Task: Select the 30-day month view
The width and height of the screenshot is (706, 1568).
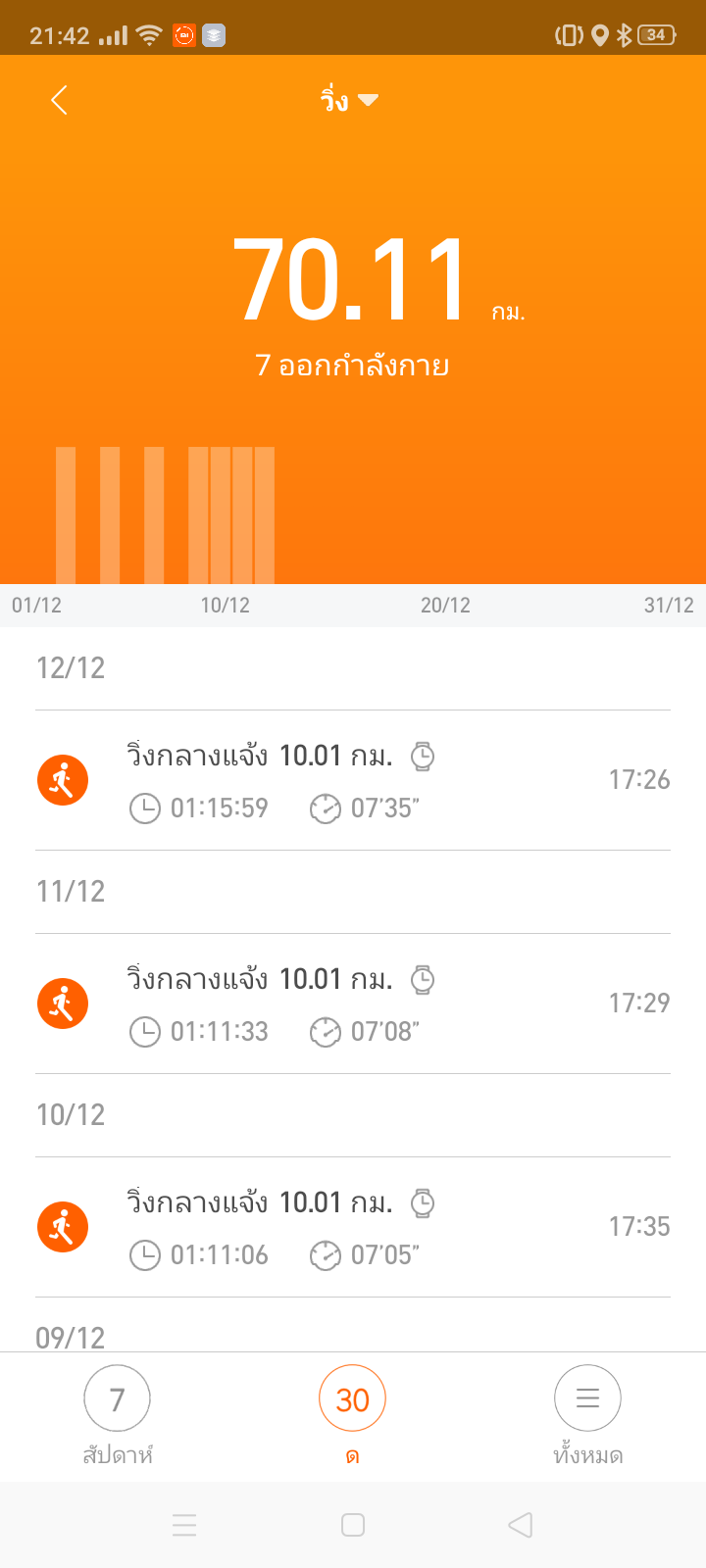Action: pyautogui.click(x=352, y=1415)
